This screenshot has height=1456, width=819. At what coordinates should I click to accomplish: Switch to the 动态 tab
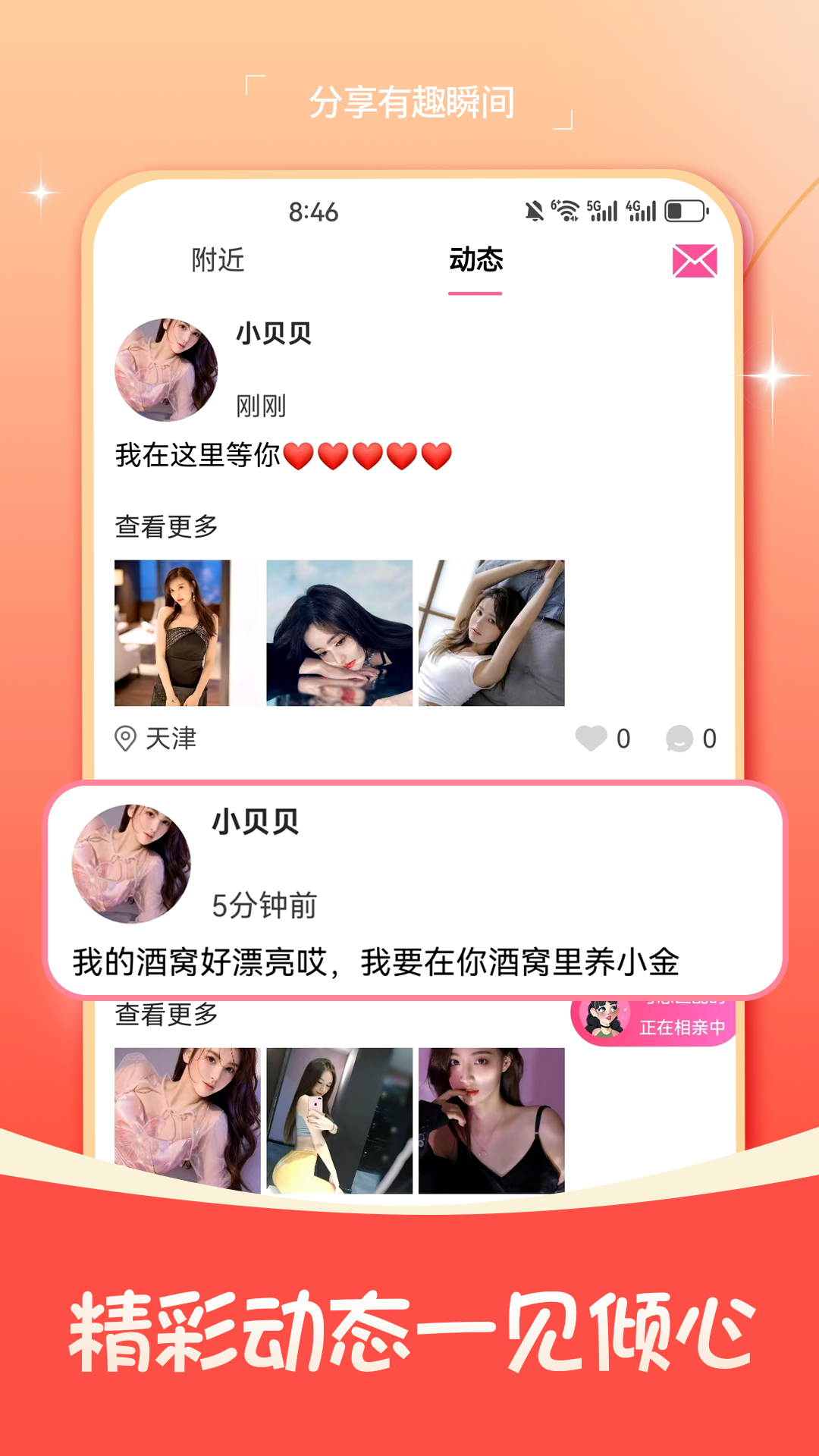point(477,260)
